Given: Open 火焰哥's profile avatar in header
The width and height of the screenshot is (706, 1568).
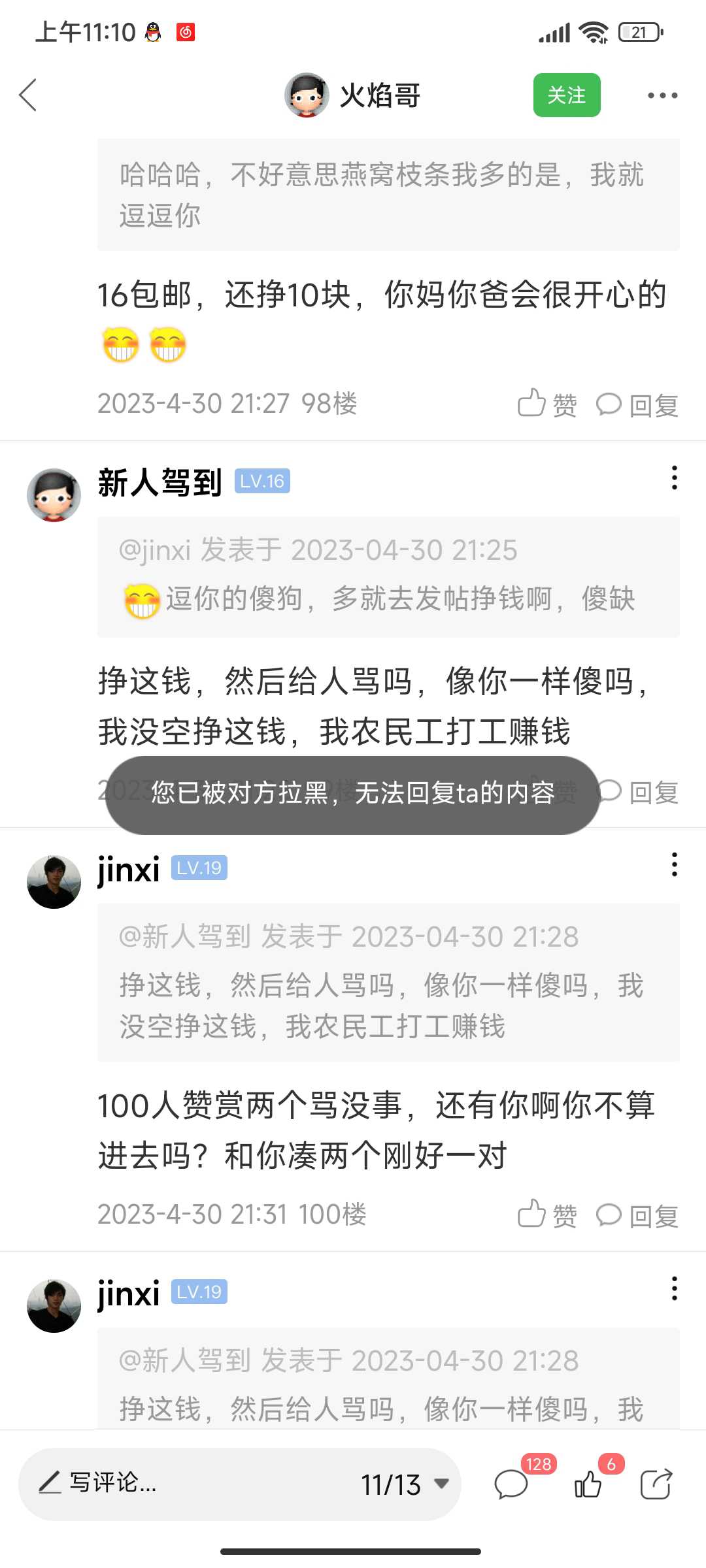Looking at the screenshot, I should click(307, 95).
